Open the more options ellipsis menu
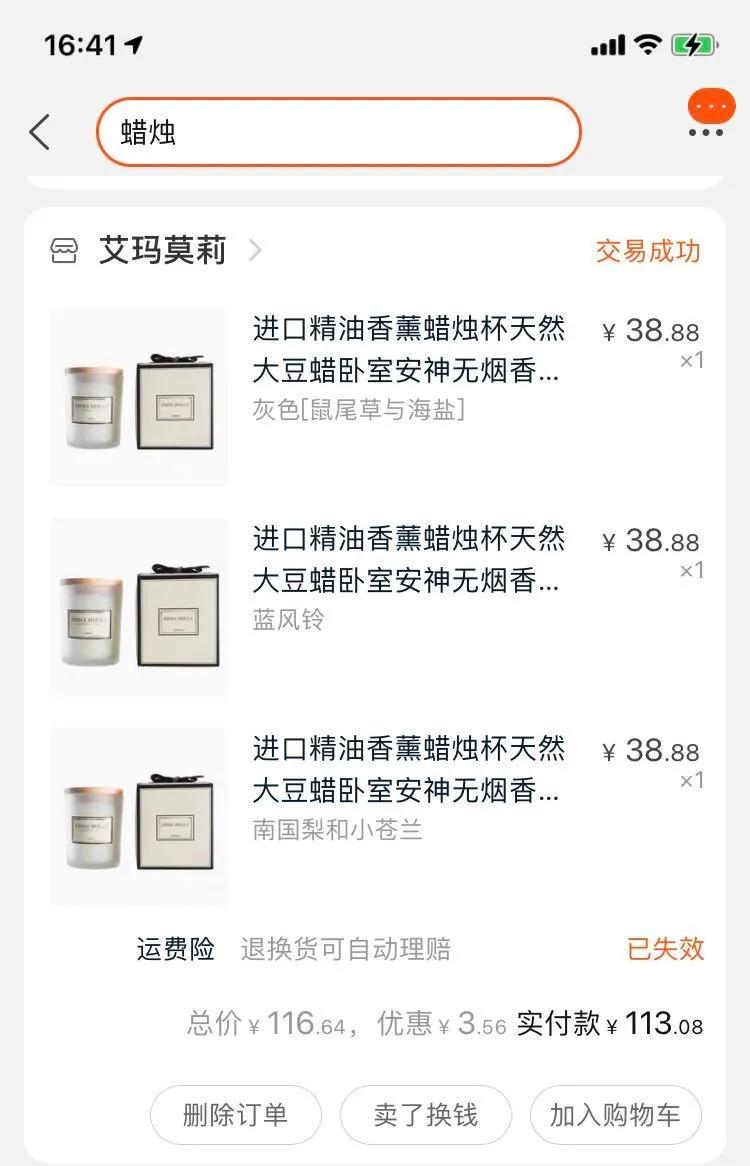Viewport: 750px width, 1166px height. pyautogui.click(x=710, y=108)
